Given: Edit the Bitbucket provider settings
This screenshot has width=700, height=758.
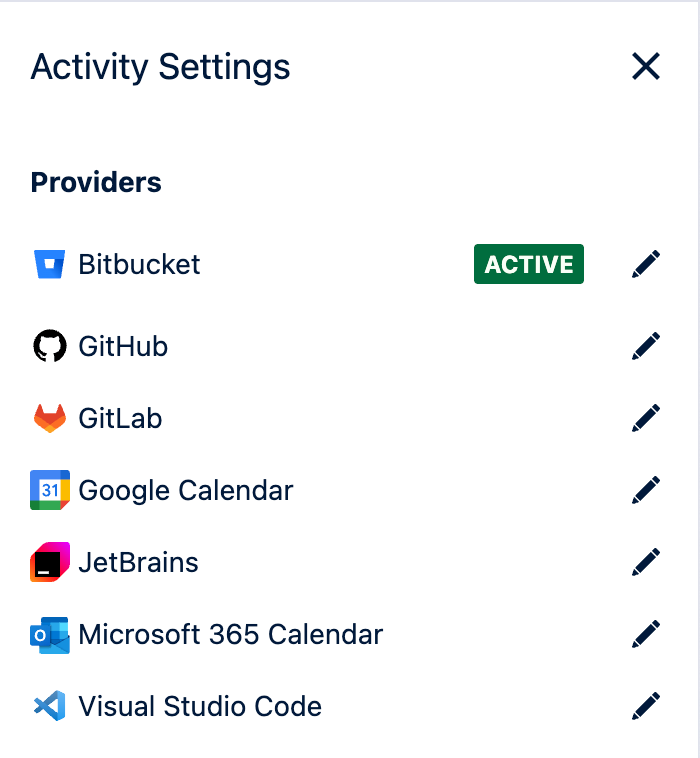Looking at the screenshot, I should pos(646,265).
